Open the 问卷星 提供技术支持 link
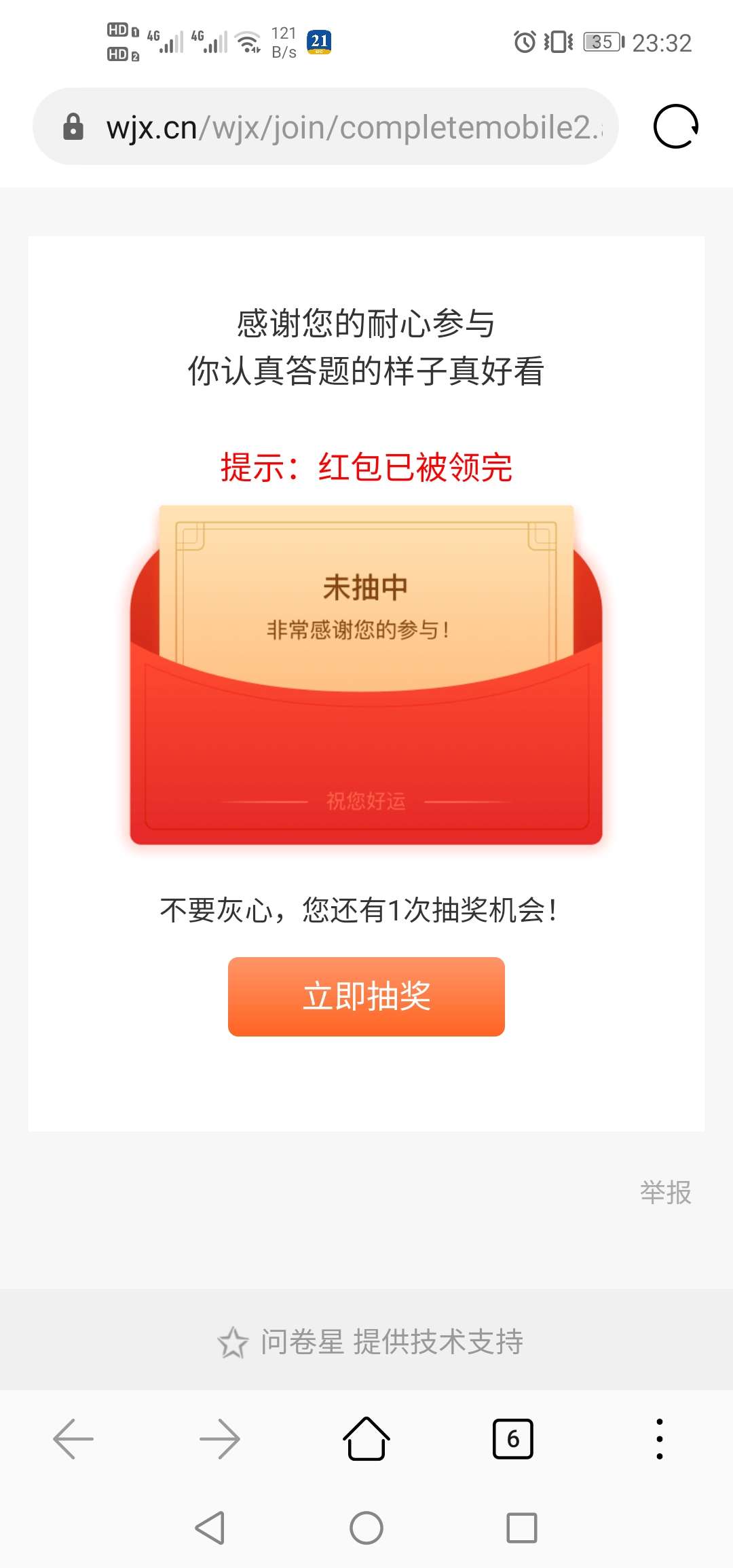This screenshot has width=733, height=1568. (x=371, y=1341)
